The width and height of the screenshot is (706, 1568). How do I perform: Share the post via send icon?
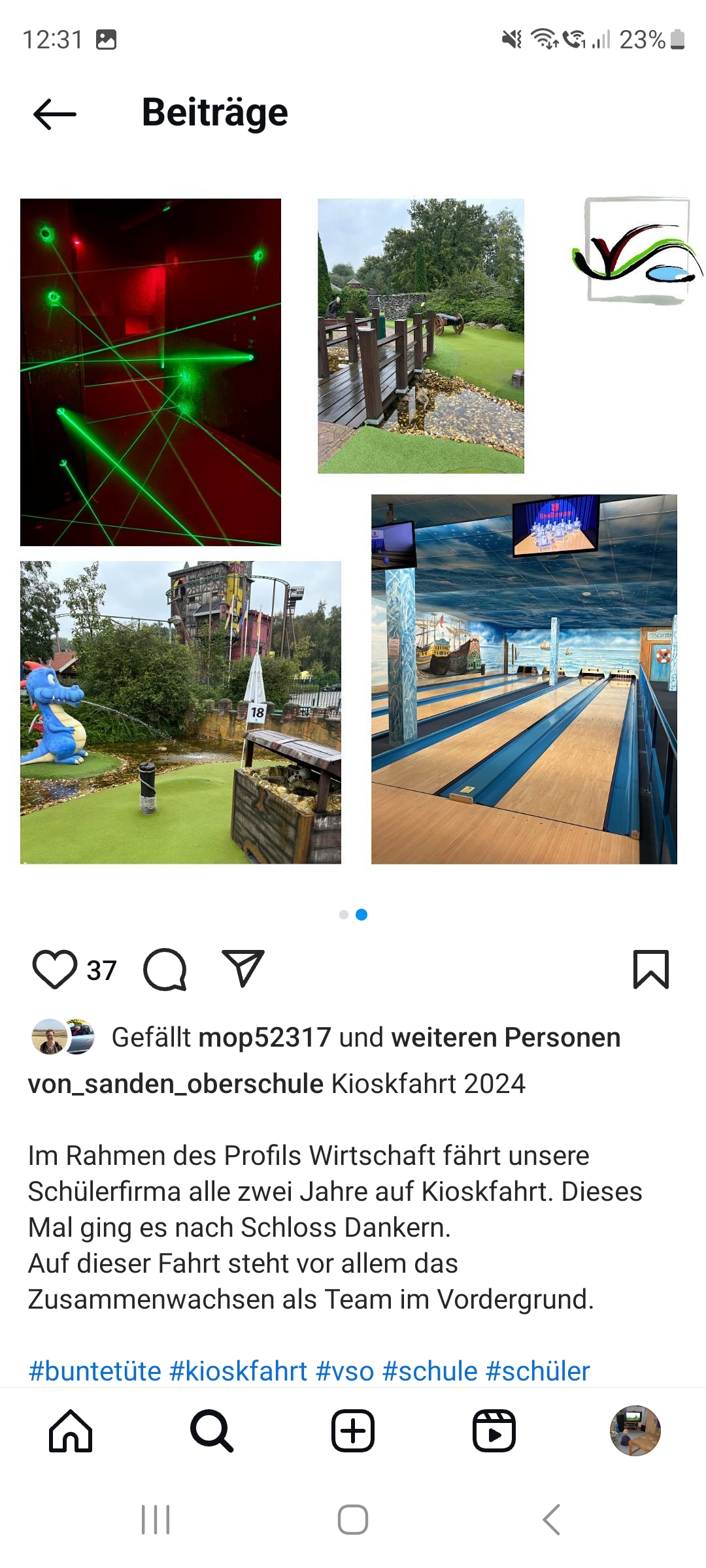[243, 968]
